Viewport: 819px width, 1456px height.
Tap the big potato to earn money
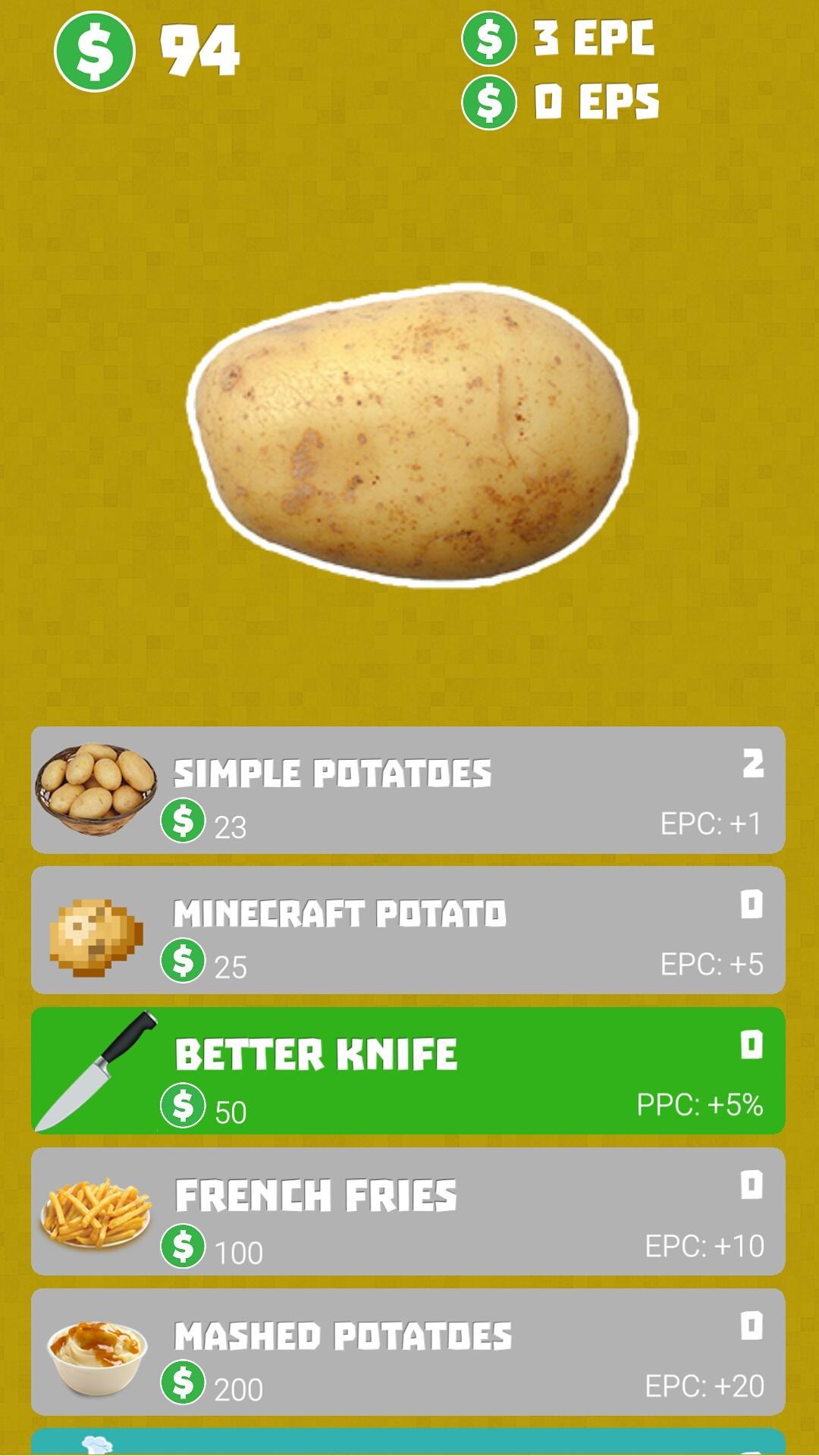412,435
